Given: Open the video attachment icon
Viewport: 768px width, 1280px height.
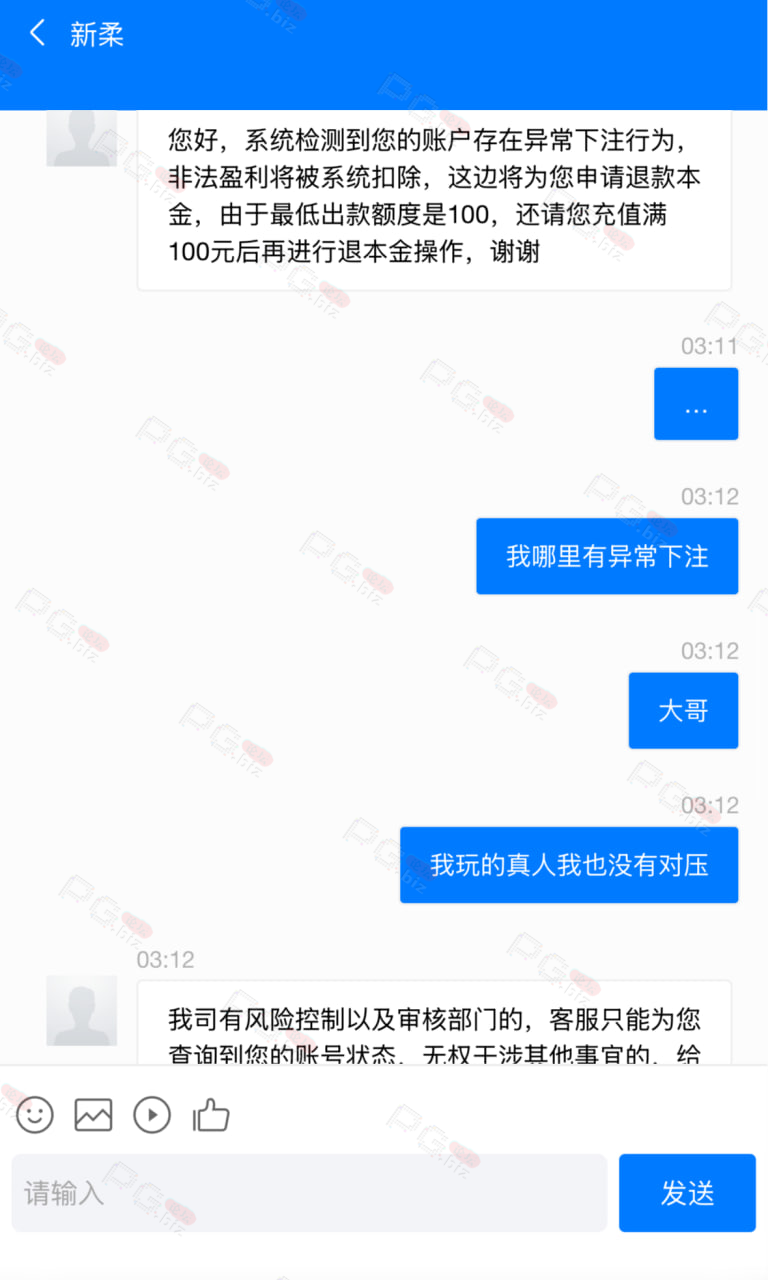Looking at the screenshot, I should point(152,1114).
